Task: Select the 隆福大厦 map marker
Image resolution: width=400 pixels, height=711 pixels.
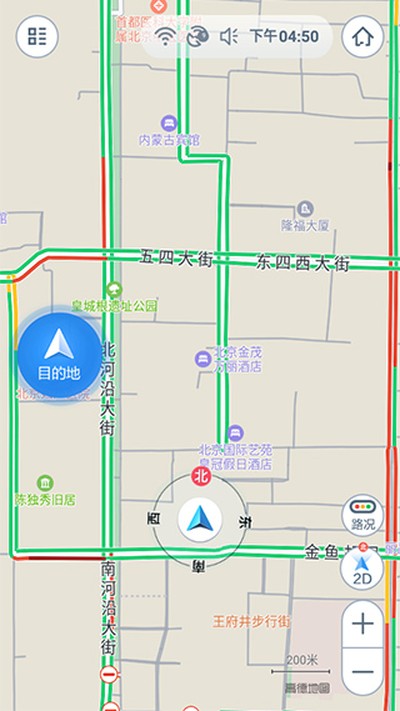Action: point(305,209)
